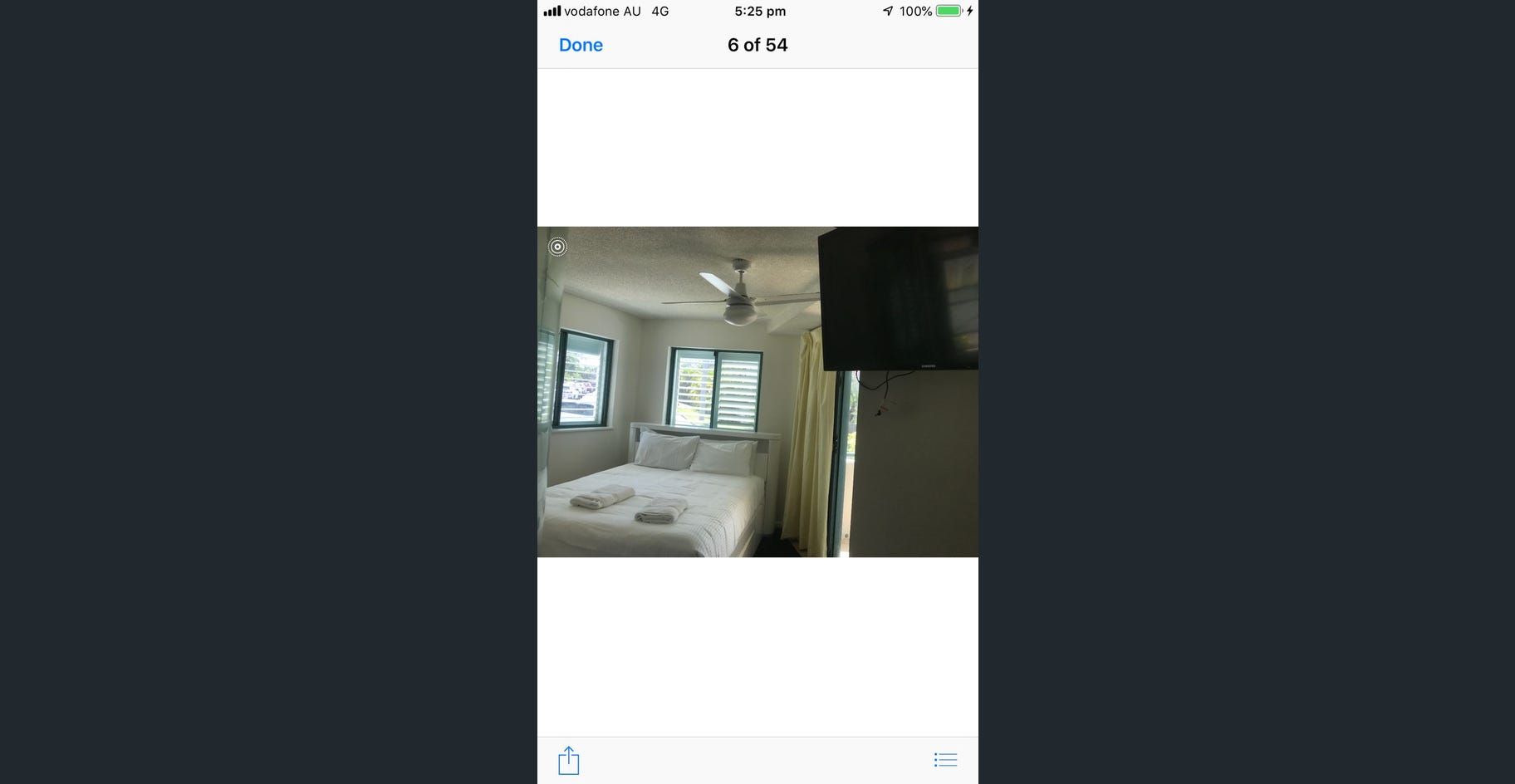
Task: Open the photo list view
Action: tap(945, 760)
